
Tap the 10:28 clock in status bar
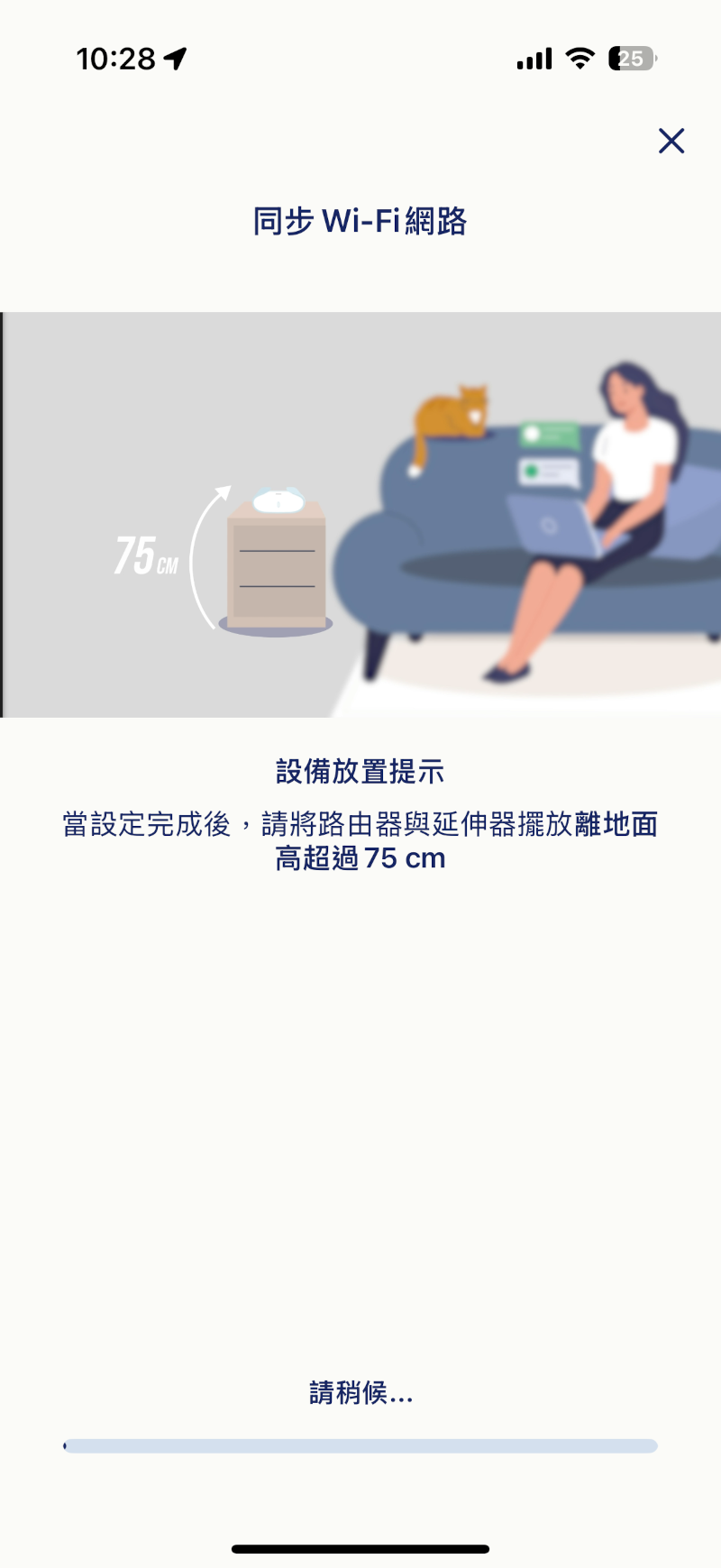(x=117, y=57)
